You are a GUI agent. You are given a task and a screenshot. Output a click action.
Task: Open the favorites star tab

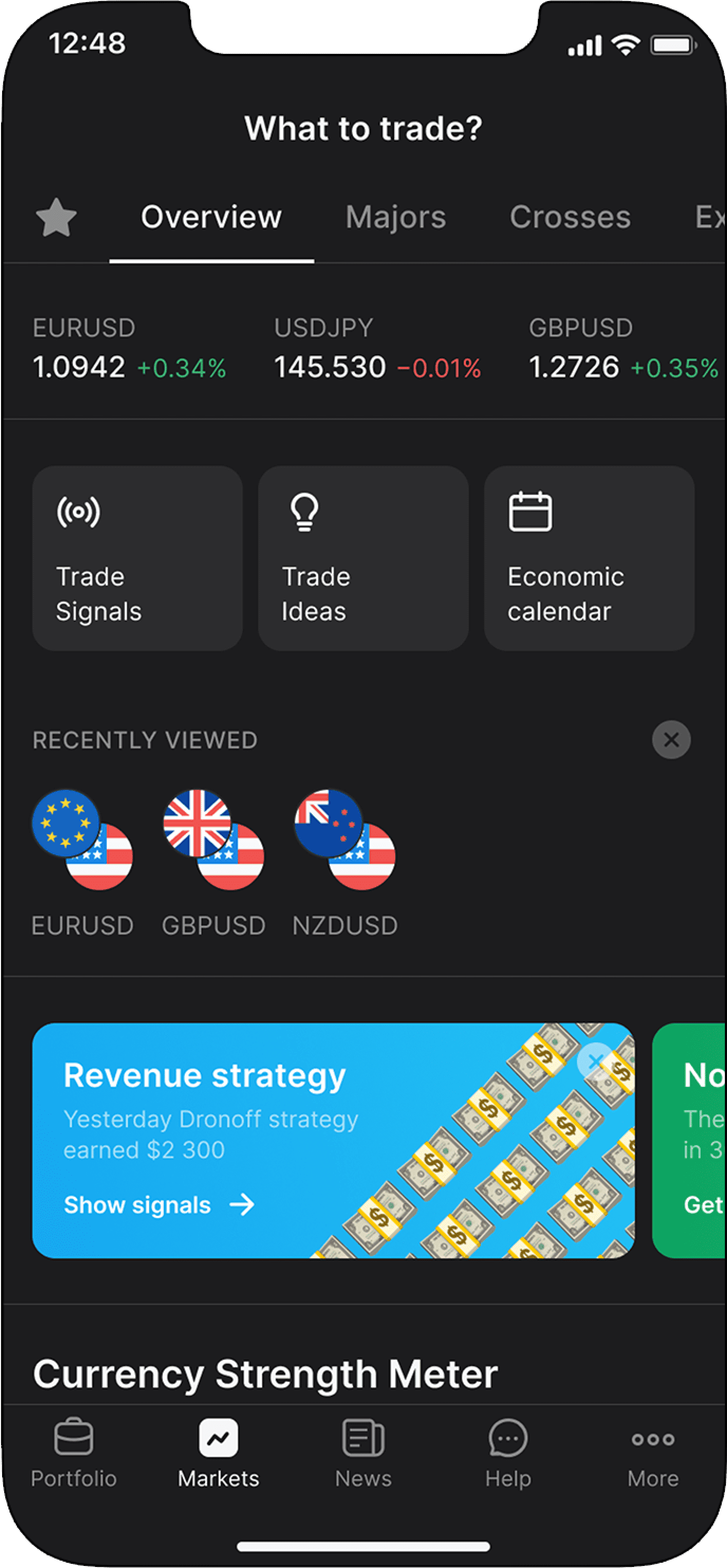56,217
